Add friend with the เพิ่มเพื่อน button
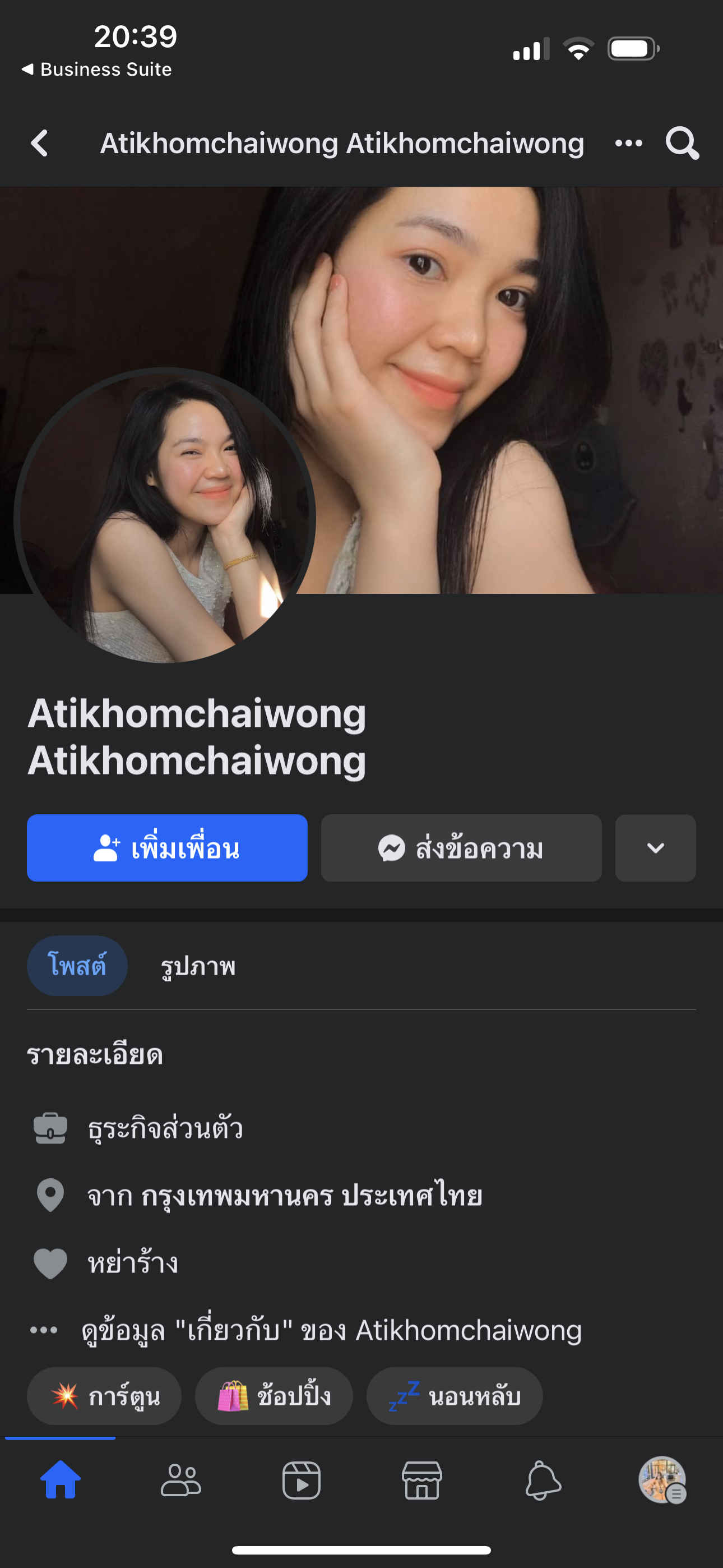Viewport: 723px width, 1568px height. (x=167, y=848)
